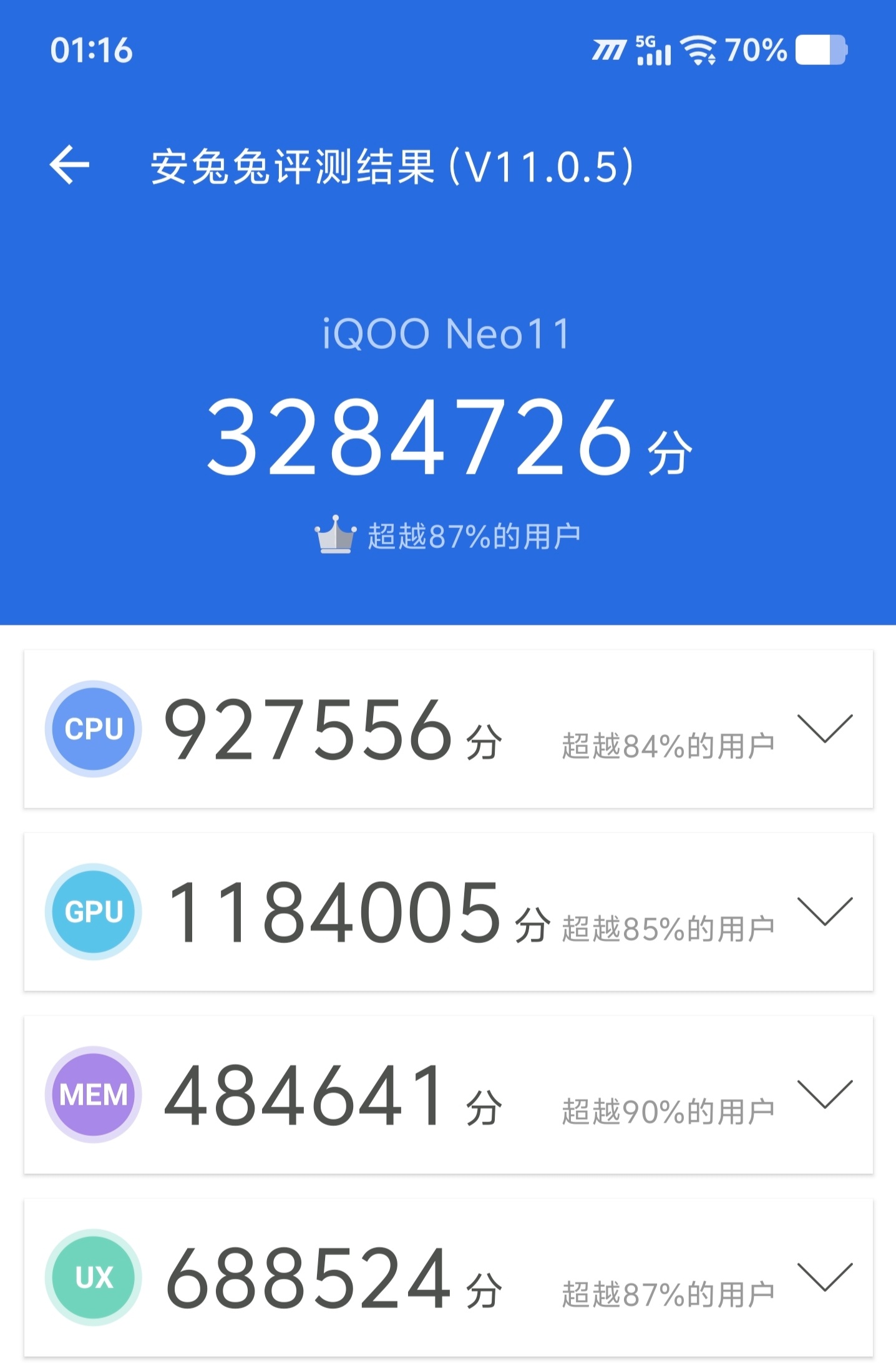Go back with the arrow button
896x1363 pixels.
tap(70, 165)
